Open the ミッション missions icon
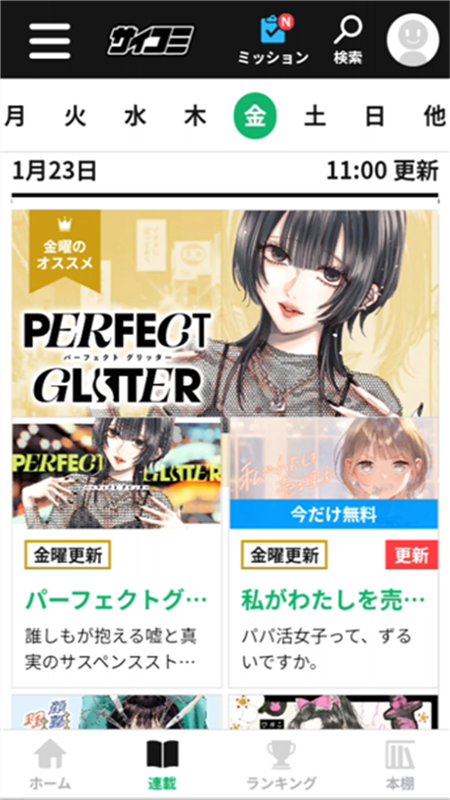Image resolution: width=450 pixels, height=800 pixels. (273, 41)
